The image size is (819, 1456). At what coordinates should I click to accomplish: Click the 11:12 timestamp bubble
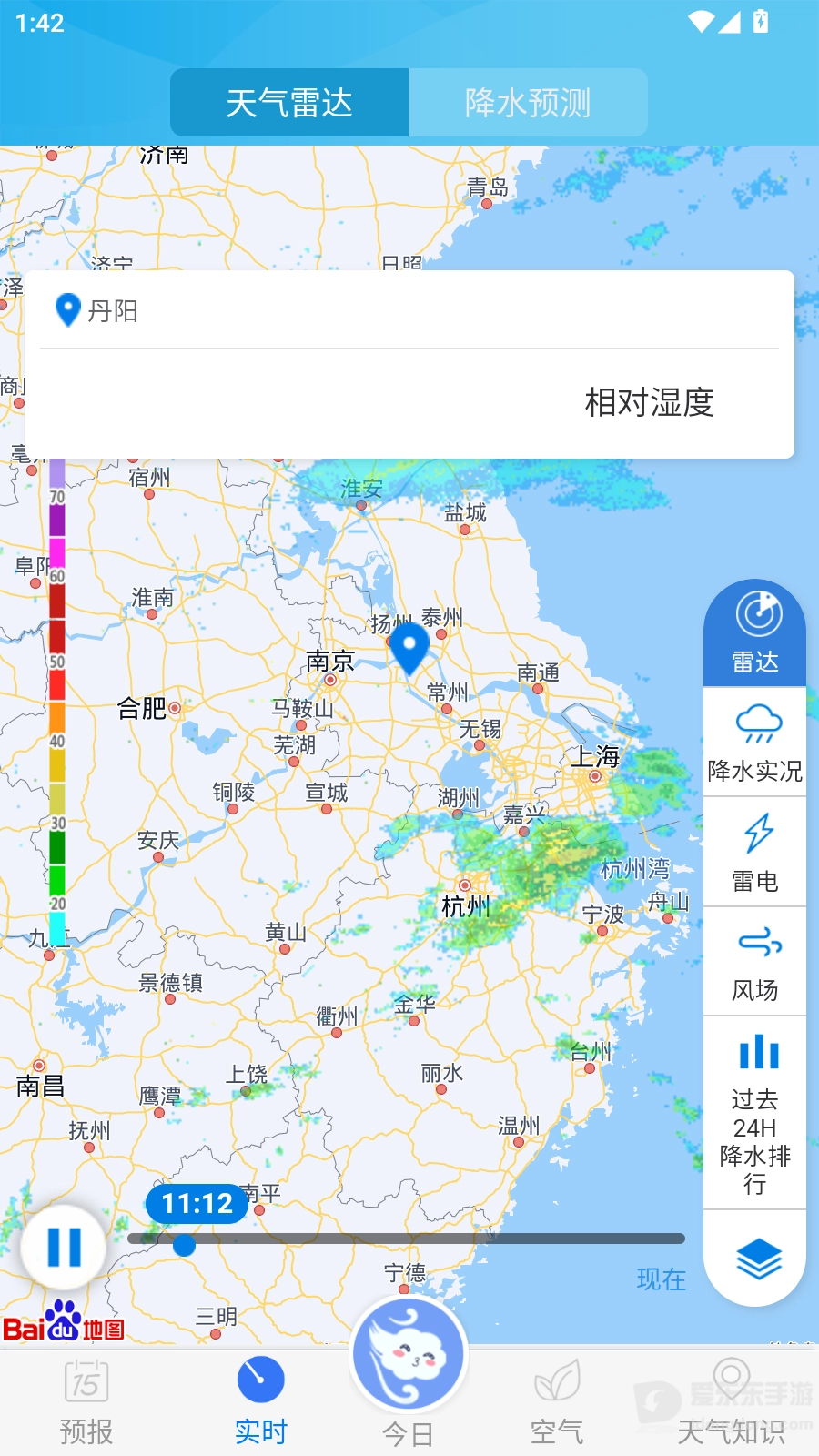(197, 1204)
